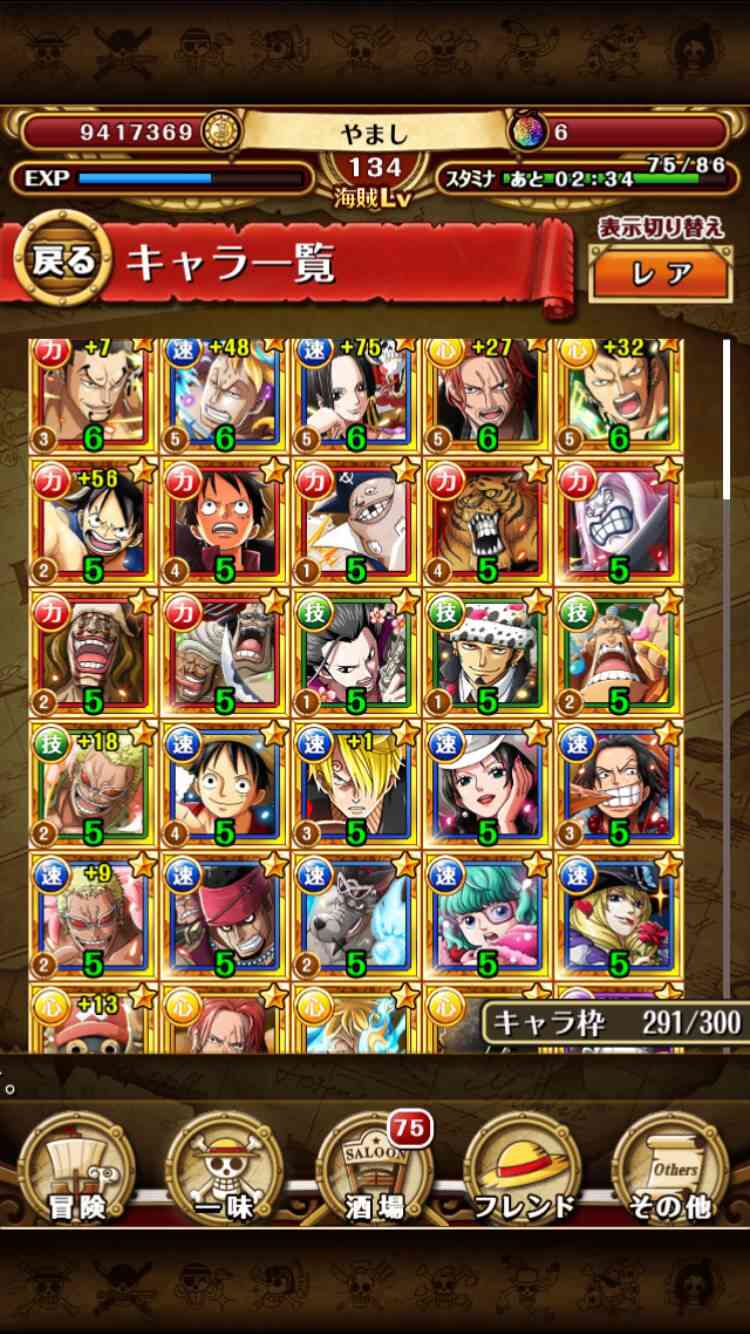The height and width of the screenshot is (1334, 750).
Task: Switch display sorting via レア button
Action: click(661, 274)
